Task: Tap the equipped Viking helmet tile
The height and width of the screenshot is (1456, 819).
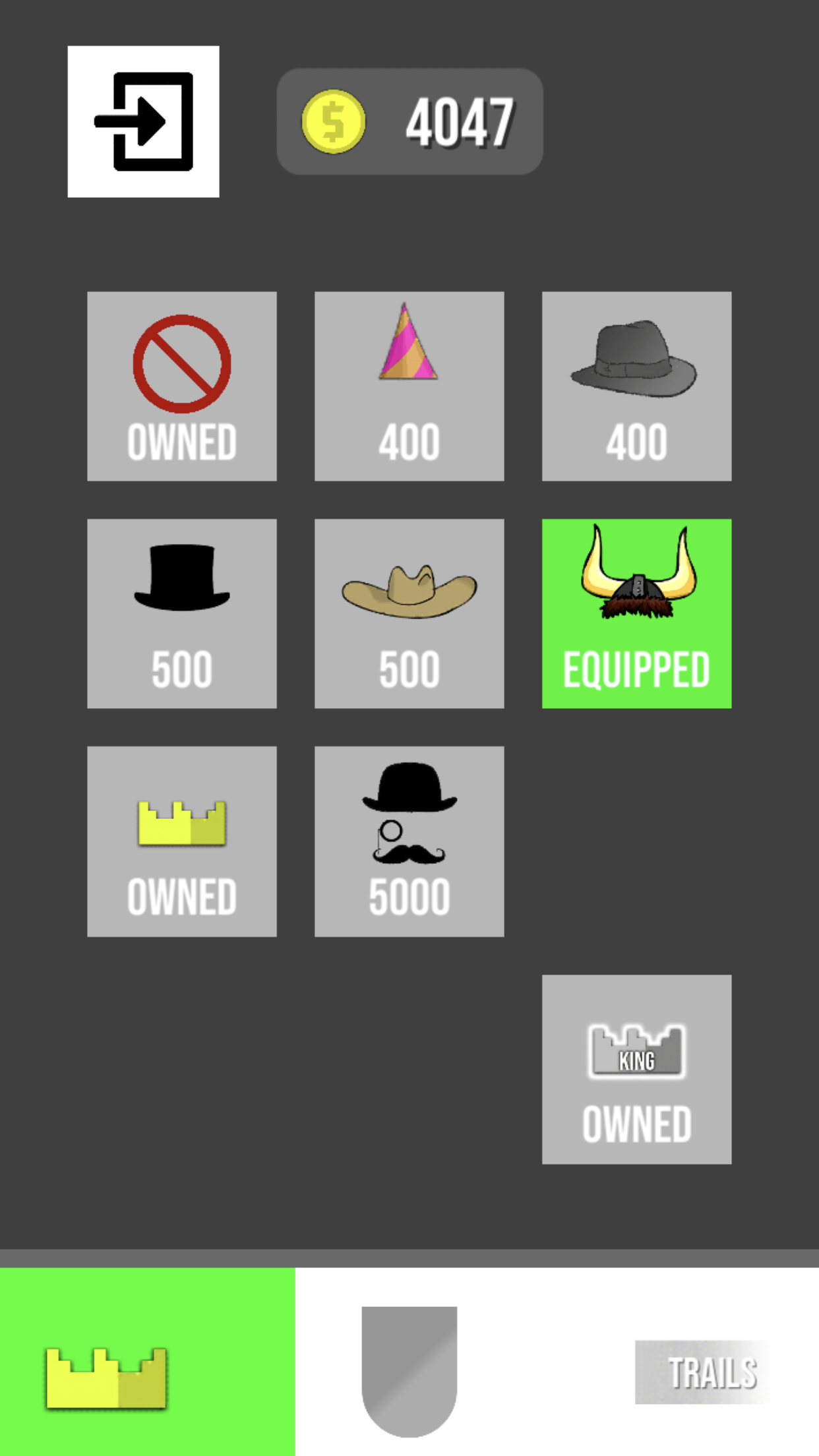Action: tap(637, 614)
